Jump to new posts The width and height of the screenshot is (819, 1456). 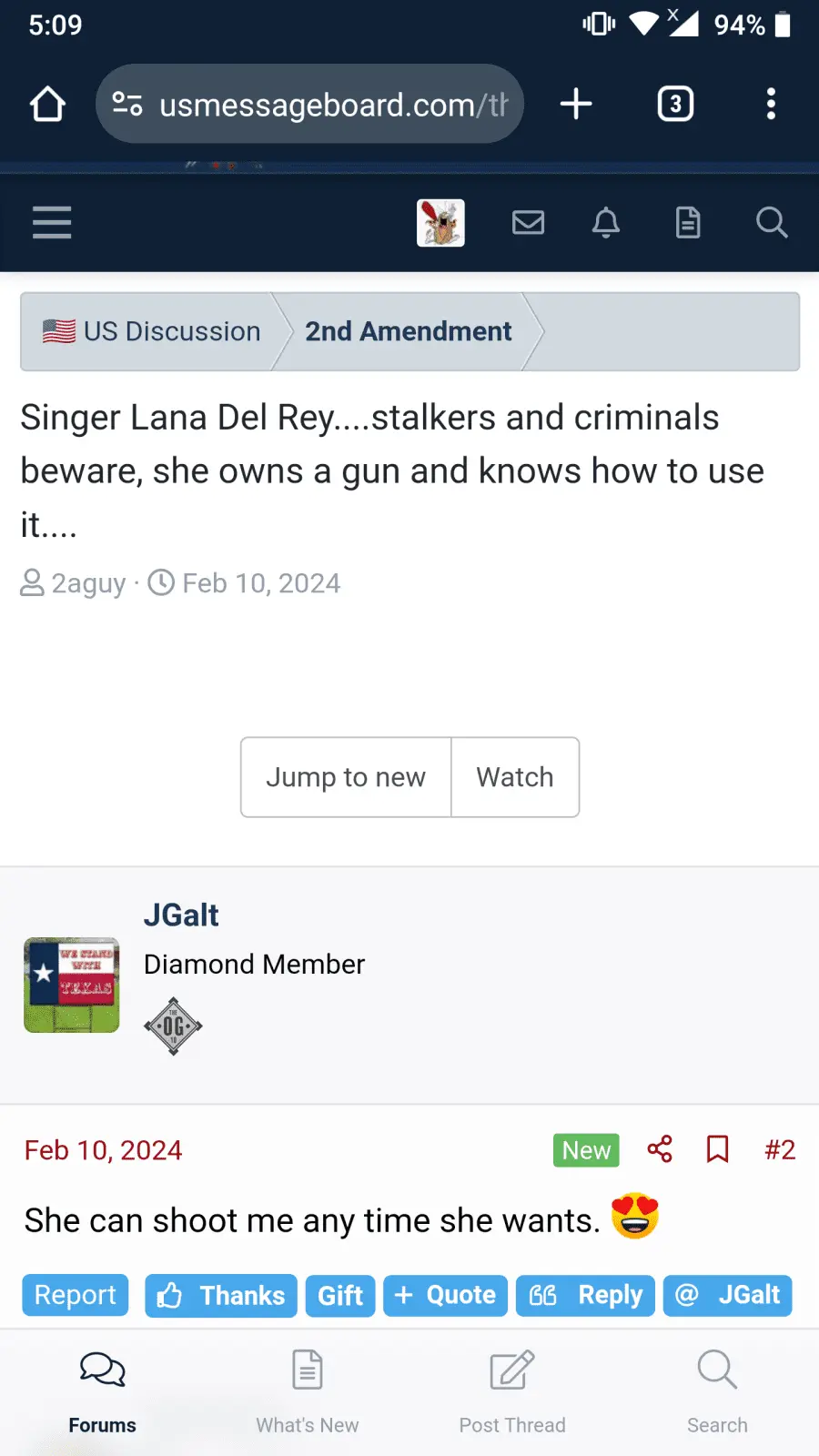pyautogui.click(x=346, y=777)
